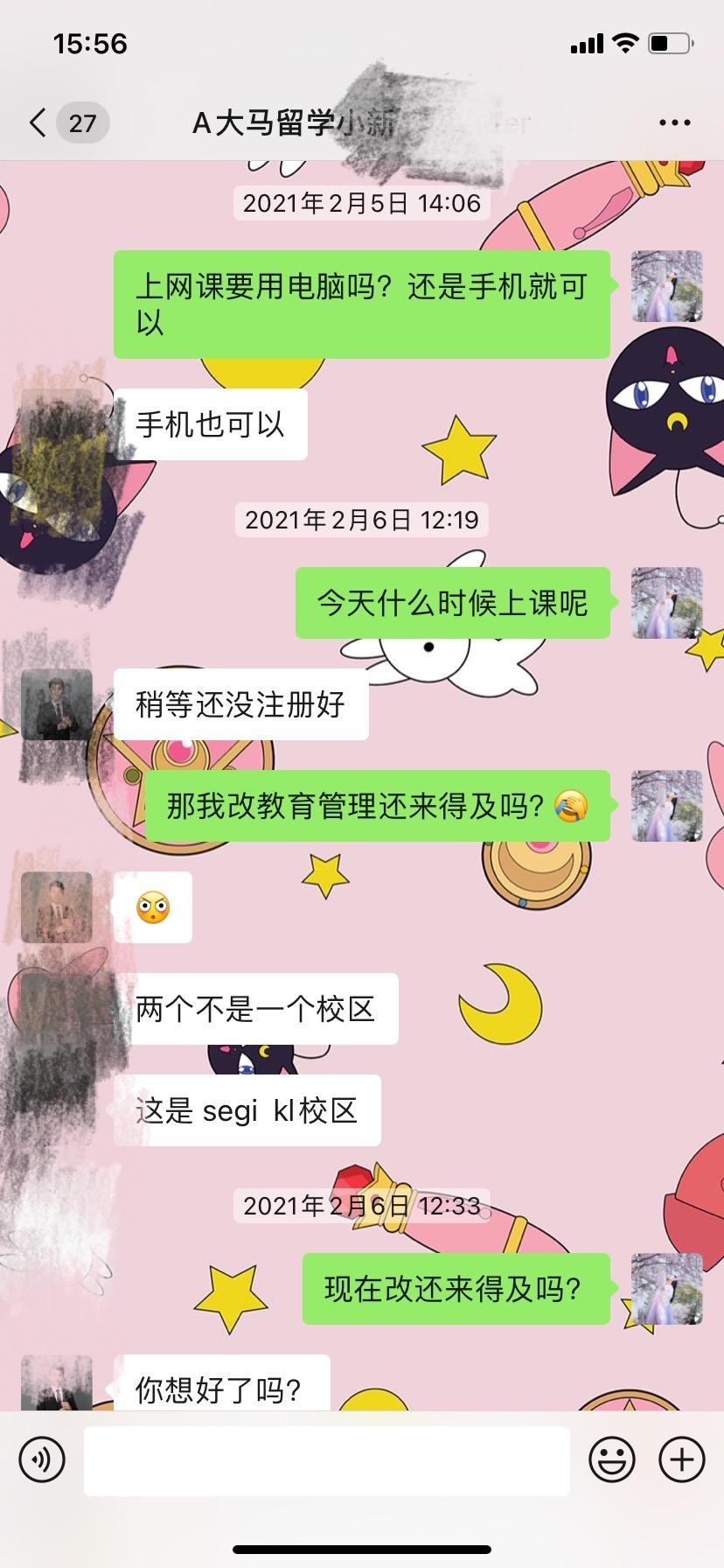Switch to voice message input
This screenshot has width=724, height=1568.
tap(42, 1460)
